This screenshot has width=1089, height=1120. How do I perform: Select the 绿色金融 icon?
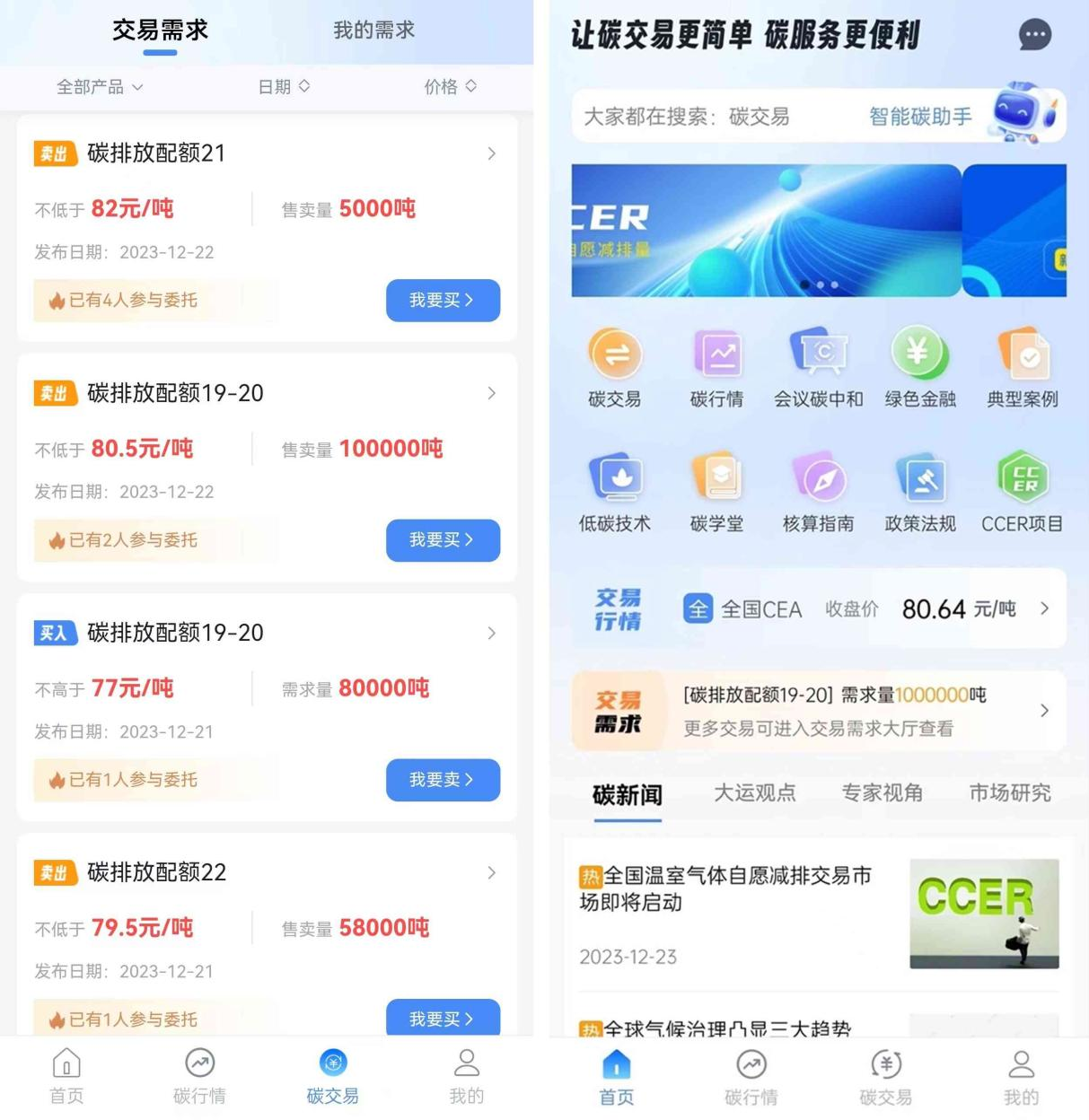pos(919,366)
